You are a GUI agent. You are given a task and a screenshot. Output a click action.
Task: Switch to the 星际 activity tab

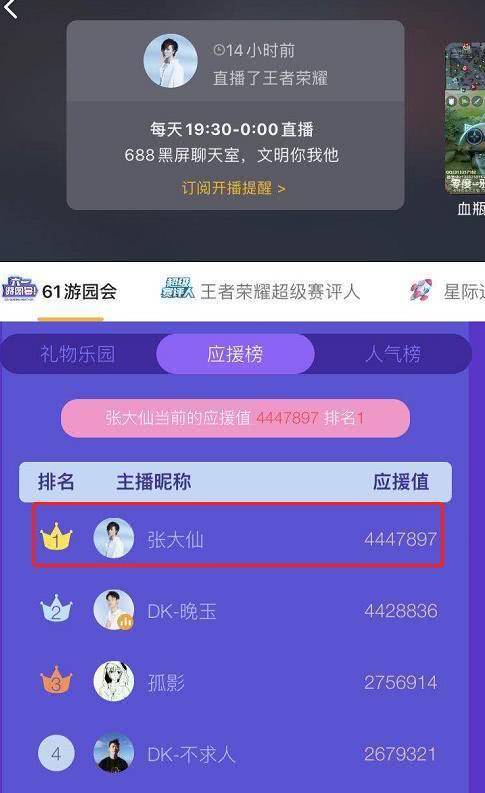447,291
